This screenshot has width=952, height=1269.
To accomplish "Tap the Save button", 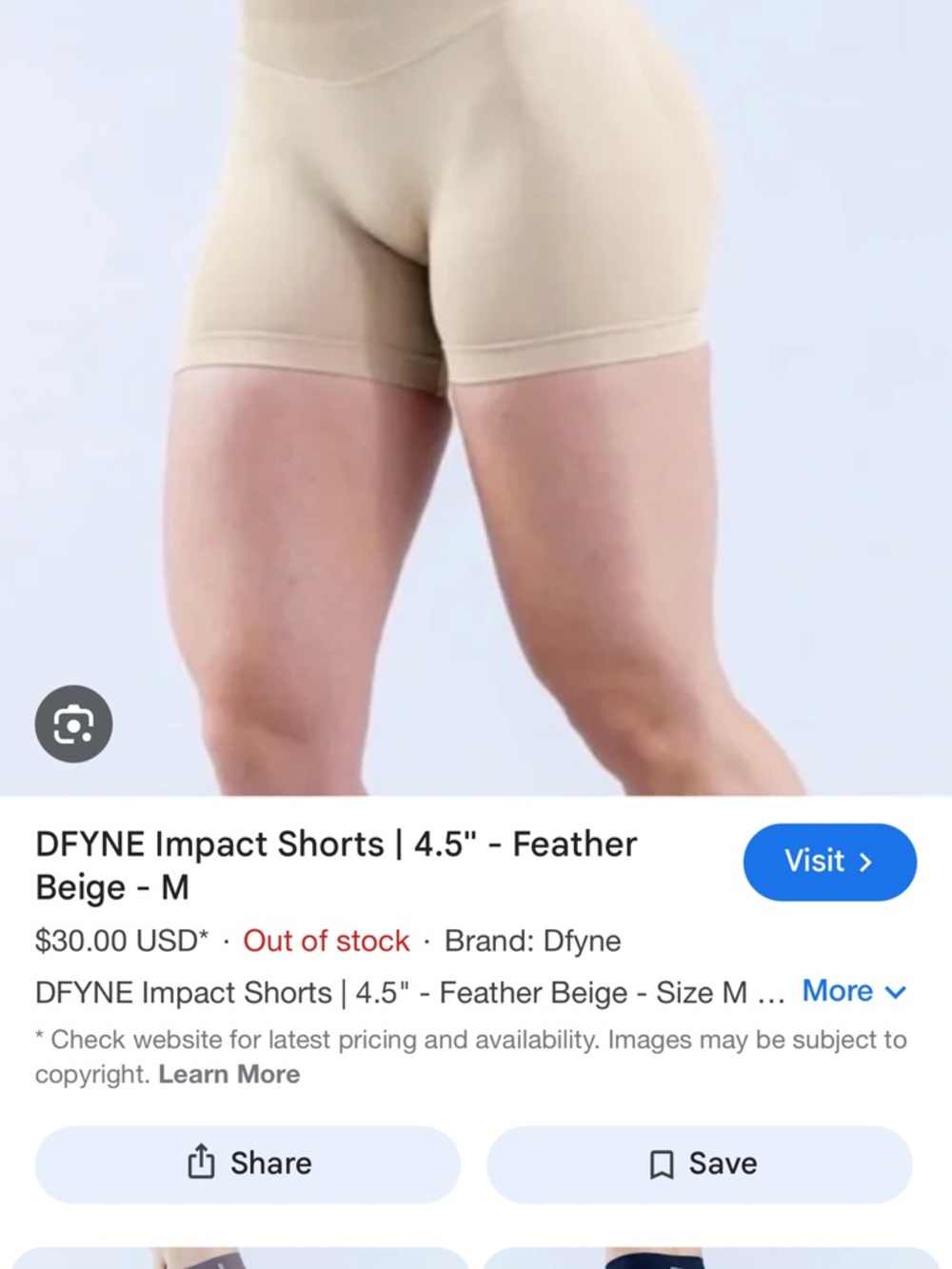I will point(698,1162).
